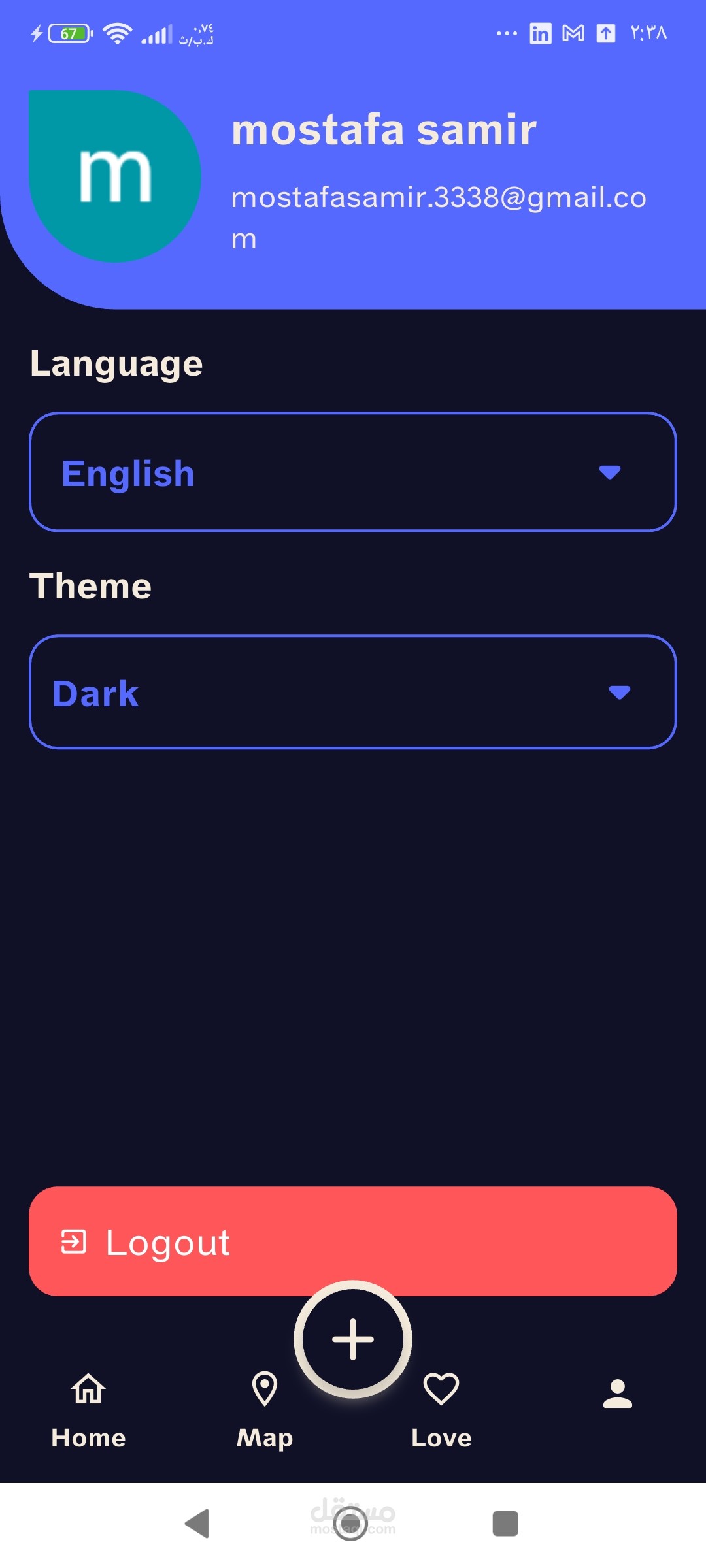Open the Love tab
Screen dimensions: 706x1568
[441, 1410]
